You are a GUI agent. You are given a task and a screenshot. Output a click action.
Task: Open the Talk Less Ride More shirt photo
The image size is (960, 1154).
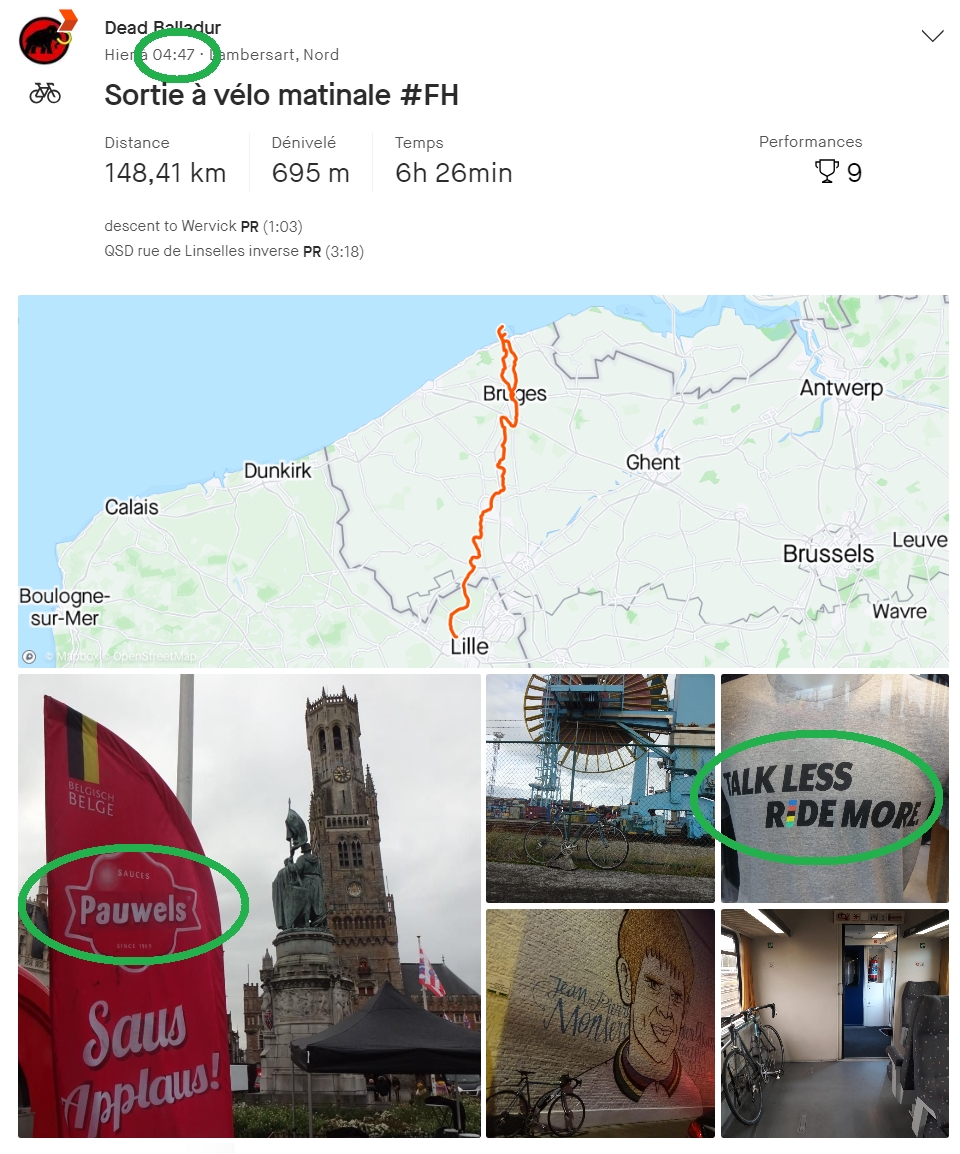834,788
